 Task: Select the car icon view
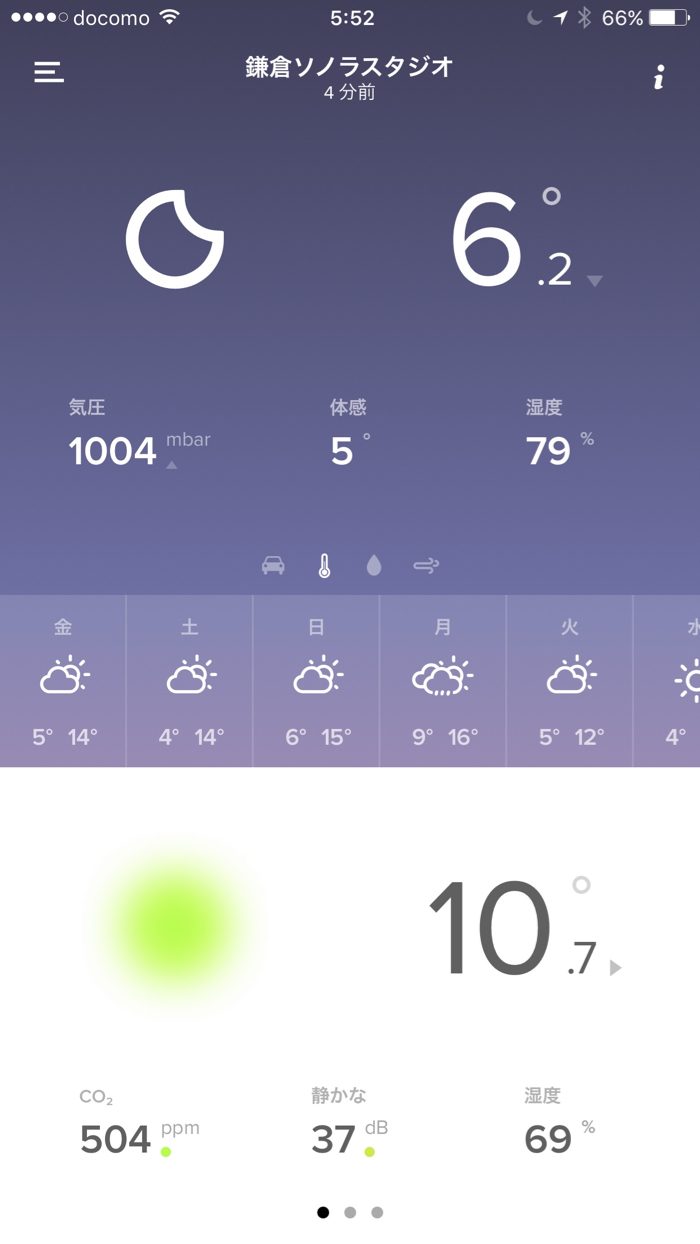click(x=273, y=566)
